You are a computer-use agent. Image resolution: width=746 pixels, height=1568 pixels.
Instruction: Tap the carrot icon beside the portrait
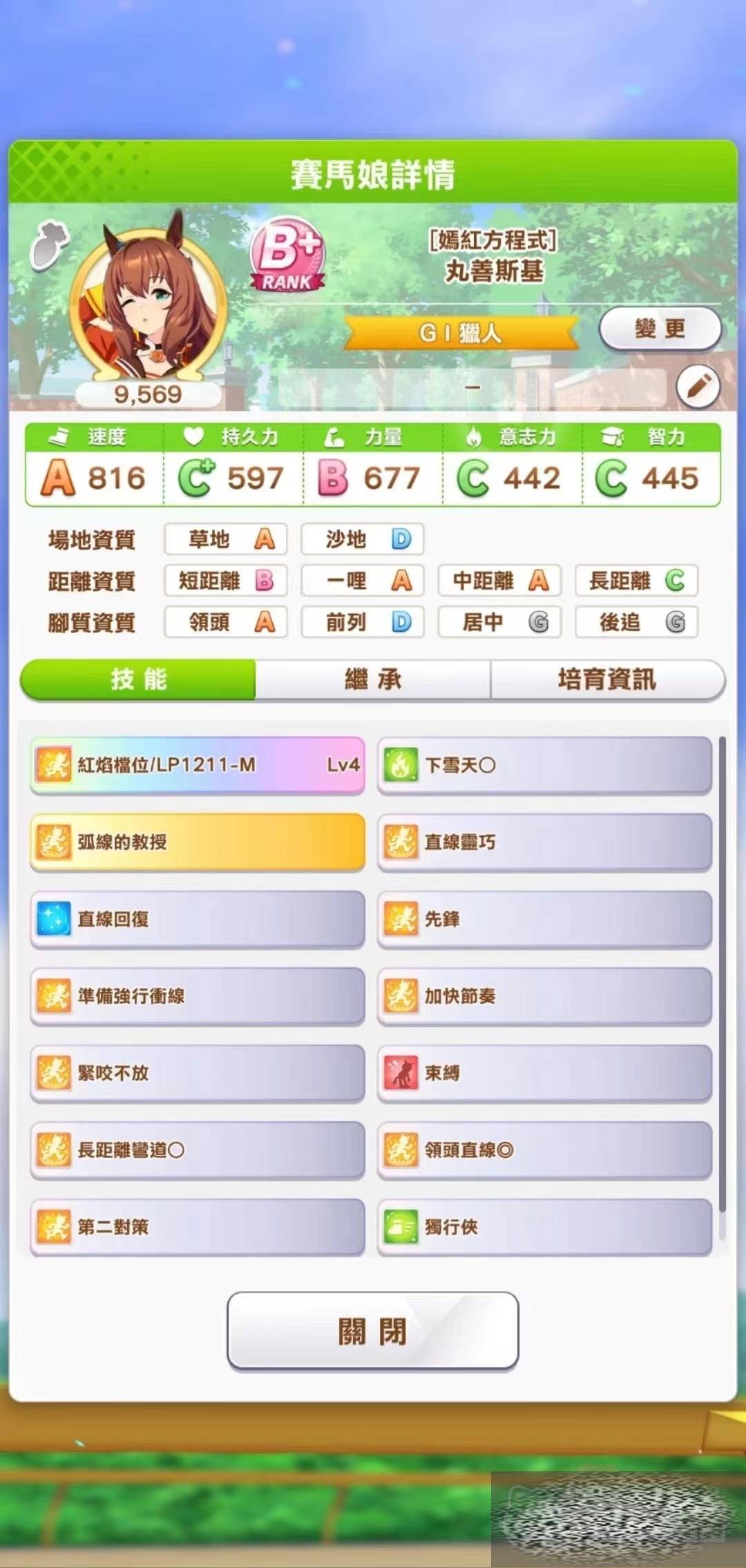tap(50, 243)
